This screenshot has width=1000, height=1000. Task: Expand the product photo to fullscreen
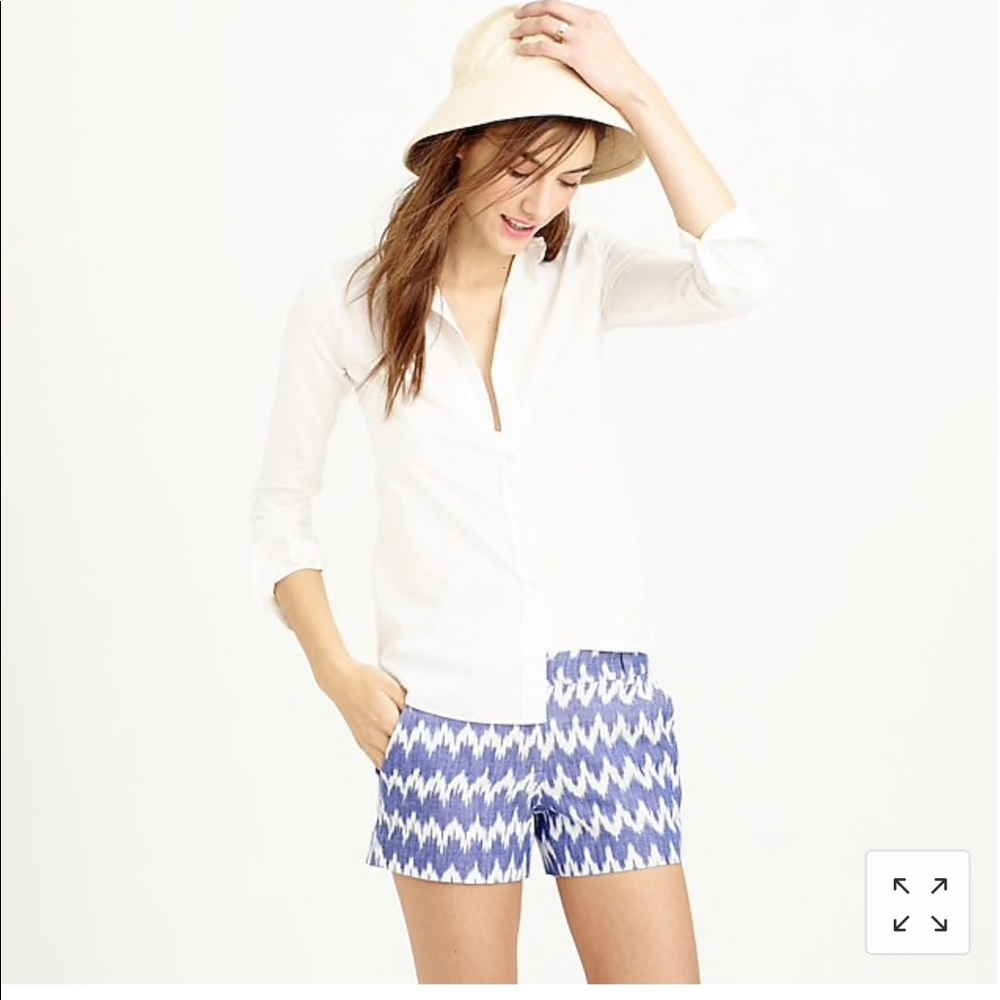point(919,903)
